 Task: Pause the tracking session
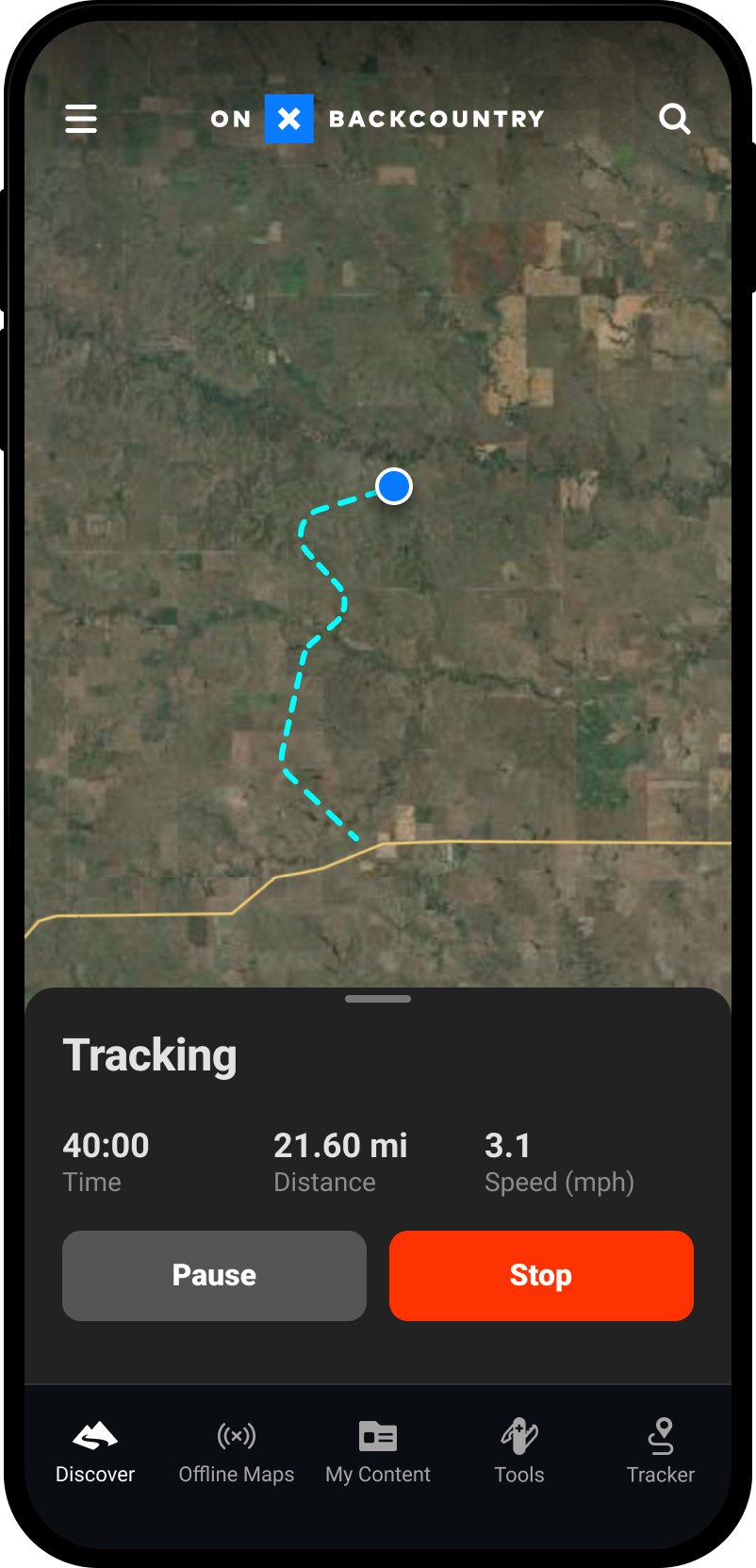click(x=214, y=1275)
